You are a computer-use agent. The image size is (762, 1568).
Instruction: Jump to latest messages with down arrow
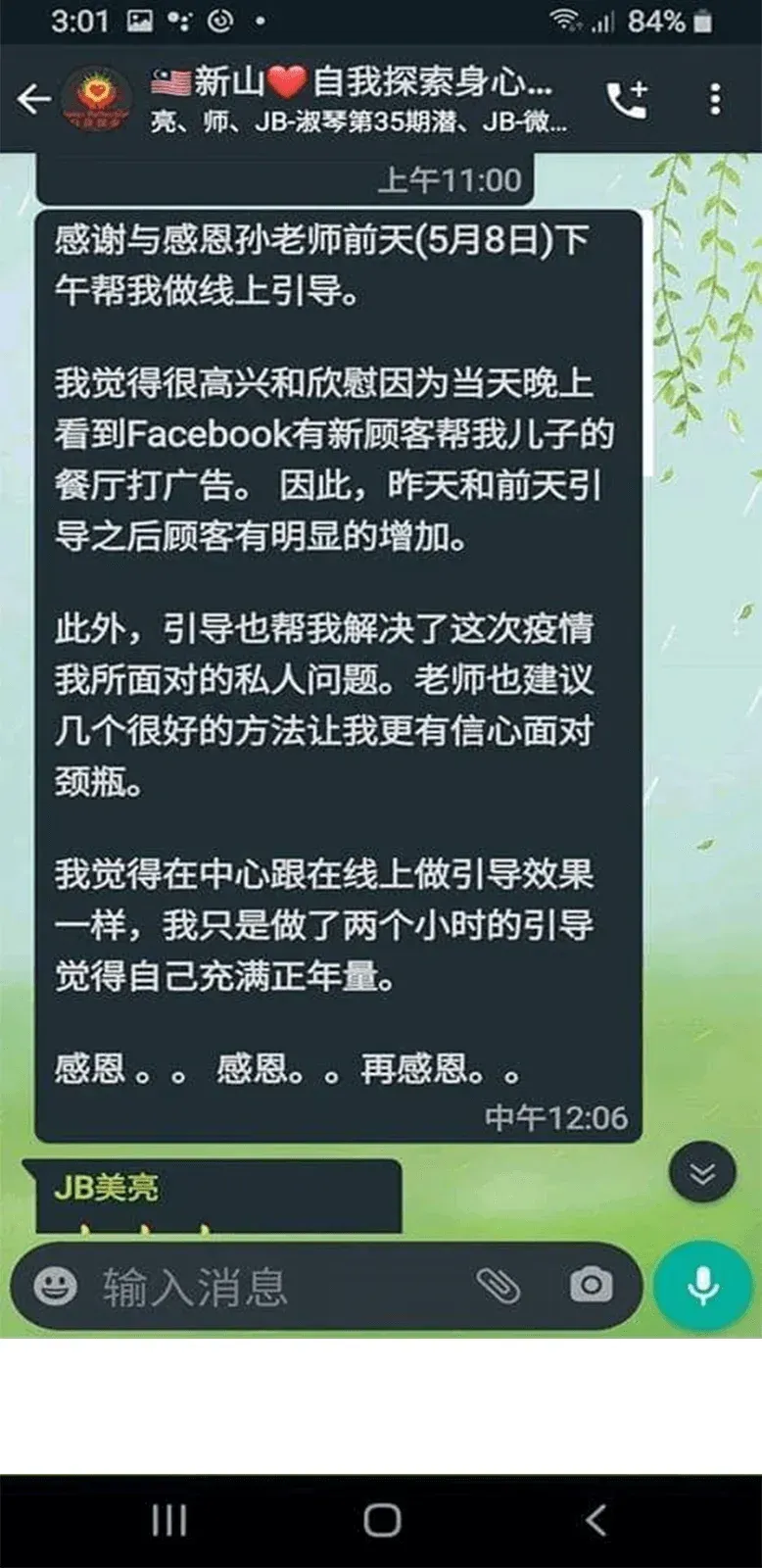pyautogui.click(x=702, y=1173)
